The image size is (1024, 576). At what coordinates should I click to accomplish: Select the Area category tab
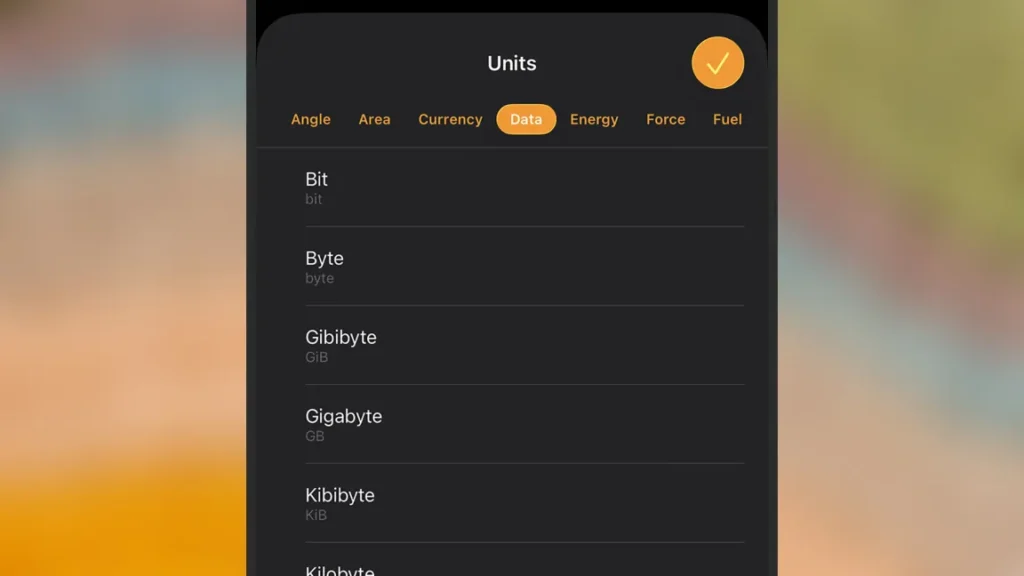(374, 119)
